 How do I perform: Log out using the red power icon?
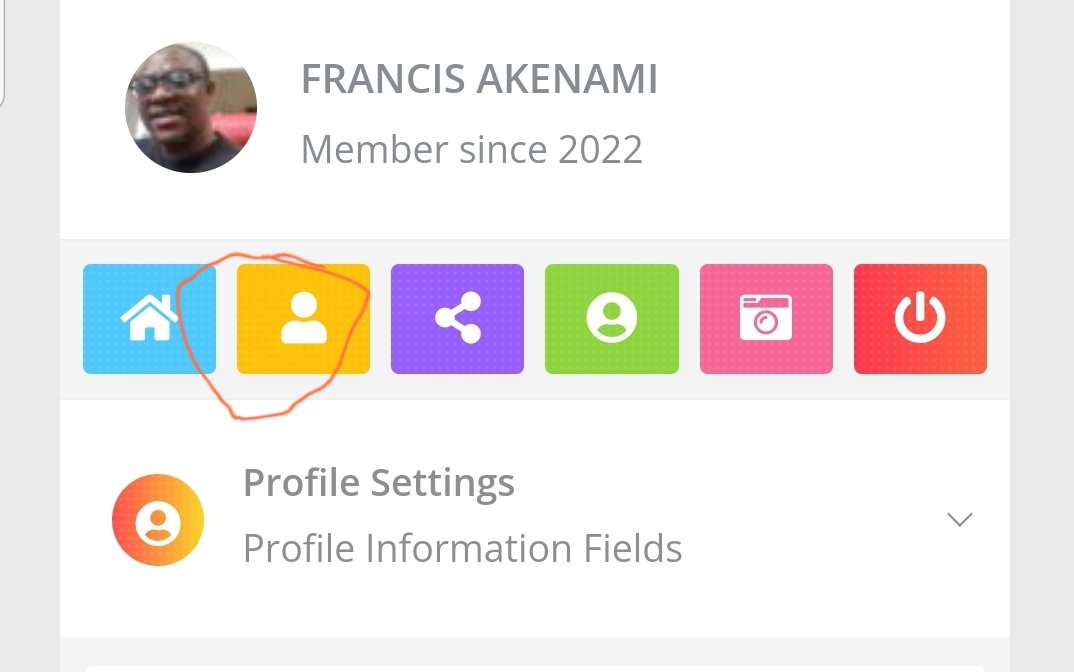920,319
